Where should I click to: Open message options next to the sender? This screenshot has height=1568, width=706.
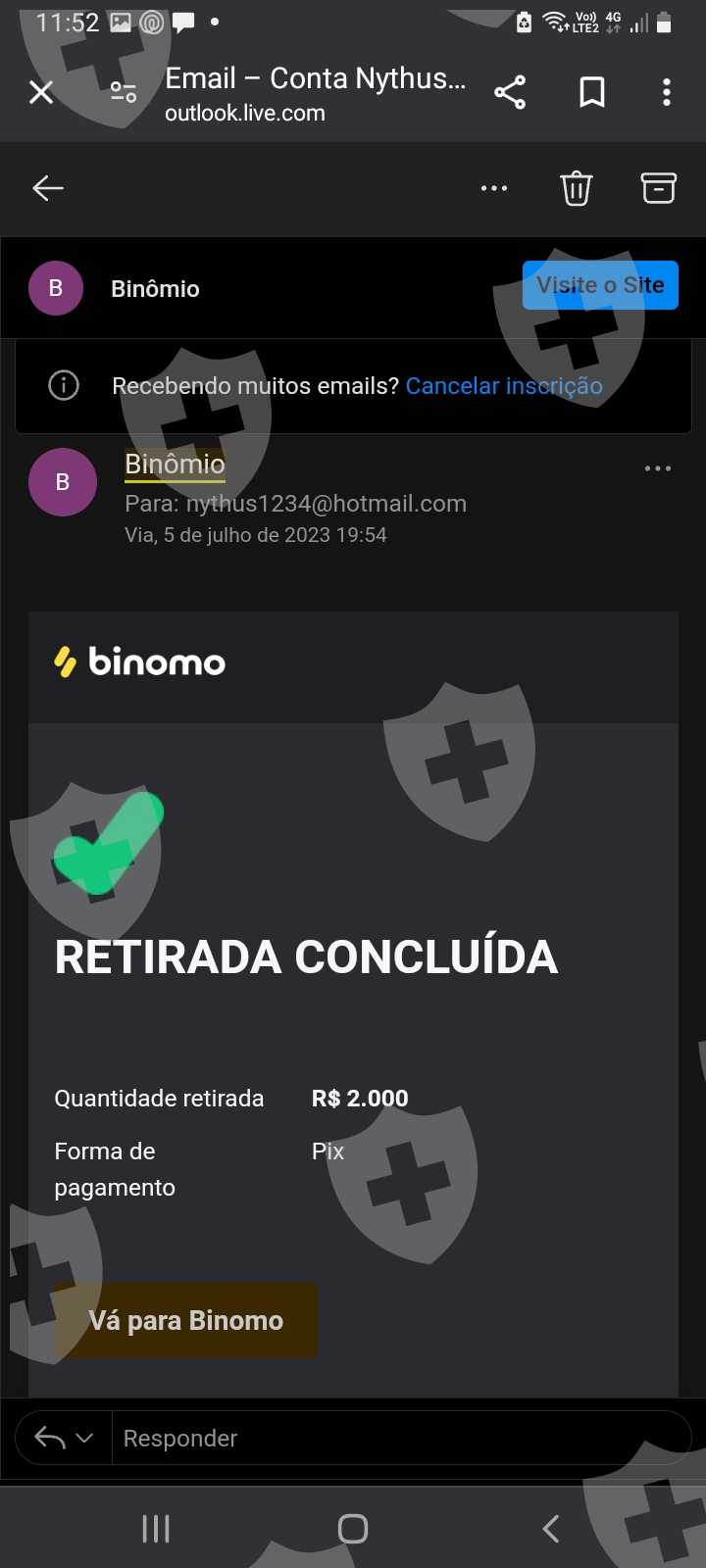click(658, 468)
